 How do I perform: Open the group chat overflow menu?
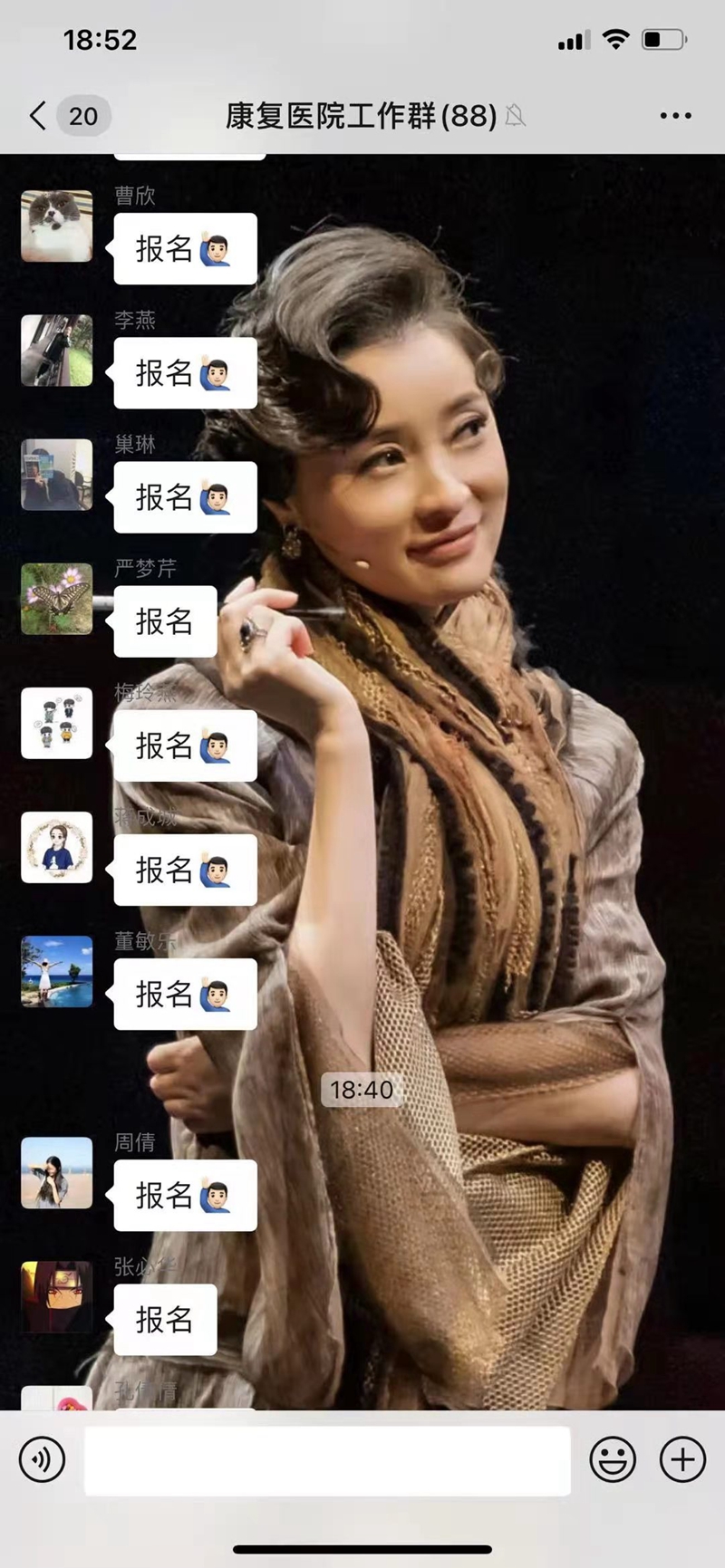point(676,116)
